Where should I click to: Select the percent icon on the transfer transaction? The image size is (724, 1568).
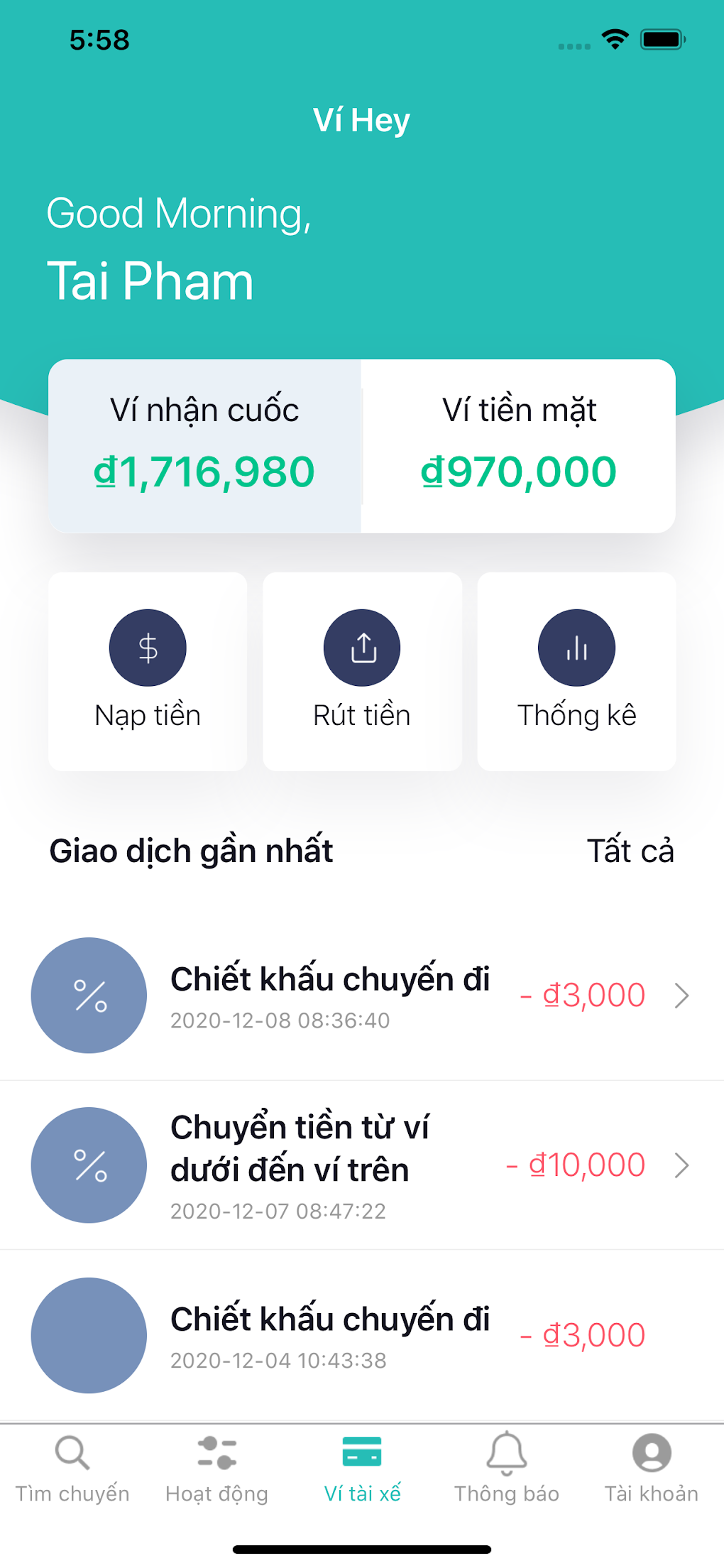88,1165
